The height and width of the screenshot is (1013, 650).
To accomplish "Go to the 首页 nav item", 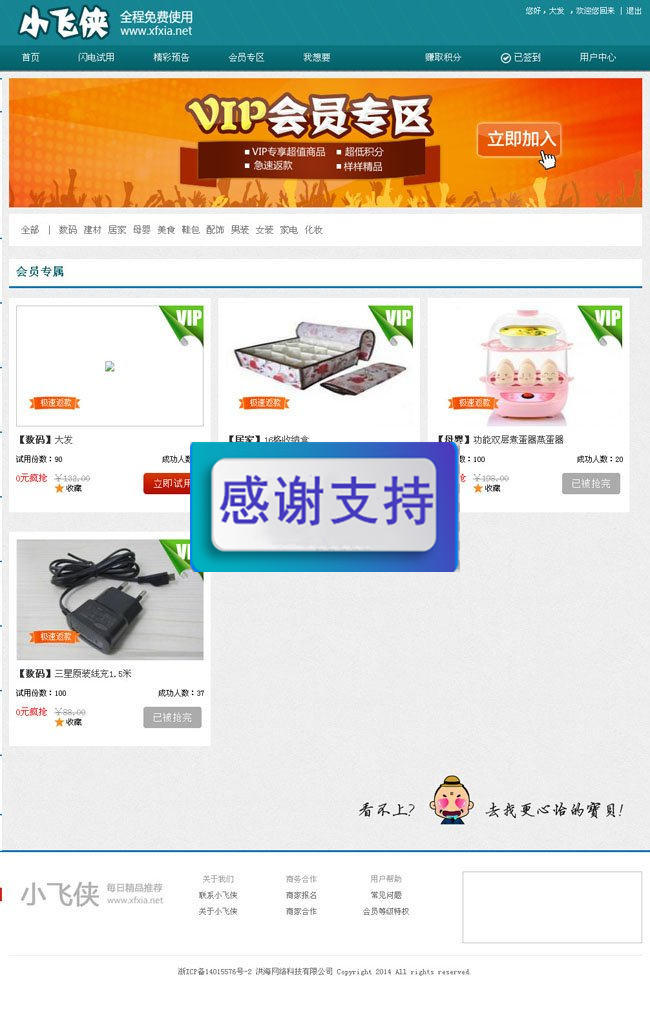I will (x=31, y=58).
